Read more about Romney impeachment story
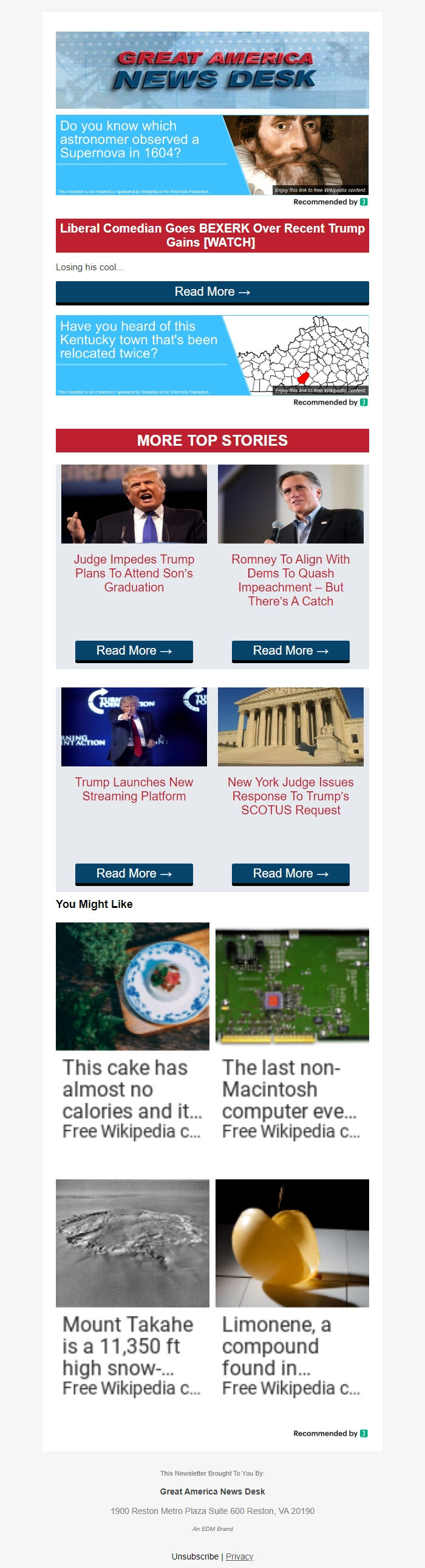425x1568 pixels. tap(290, 650)
